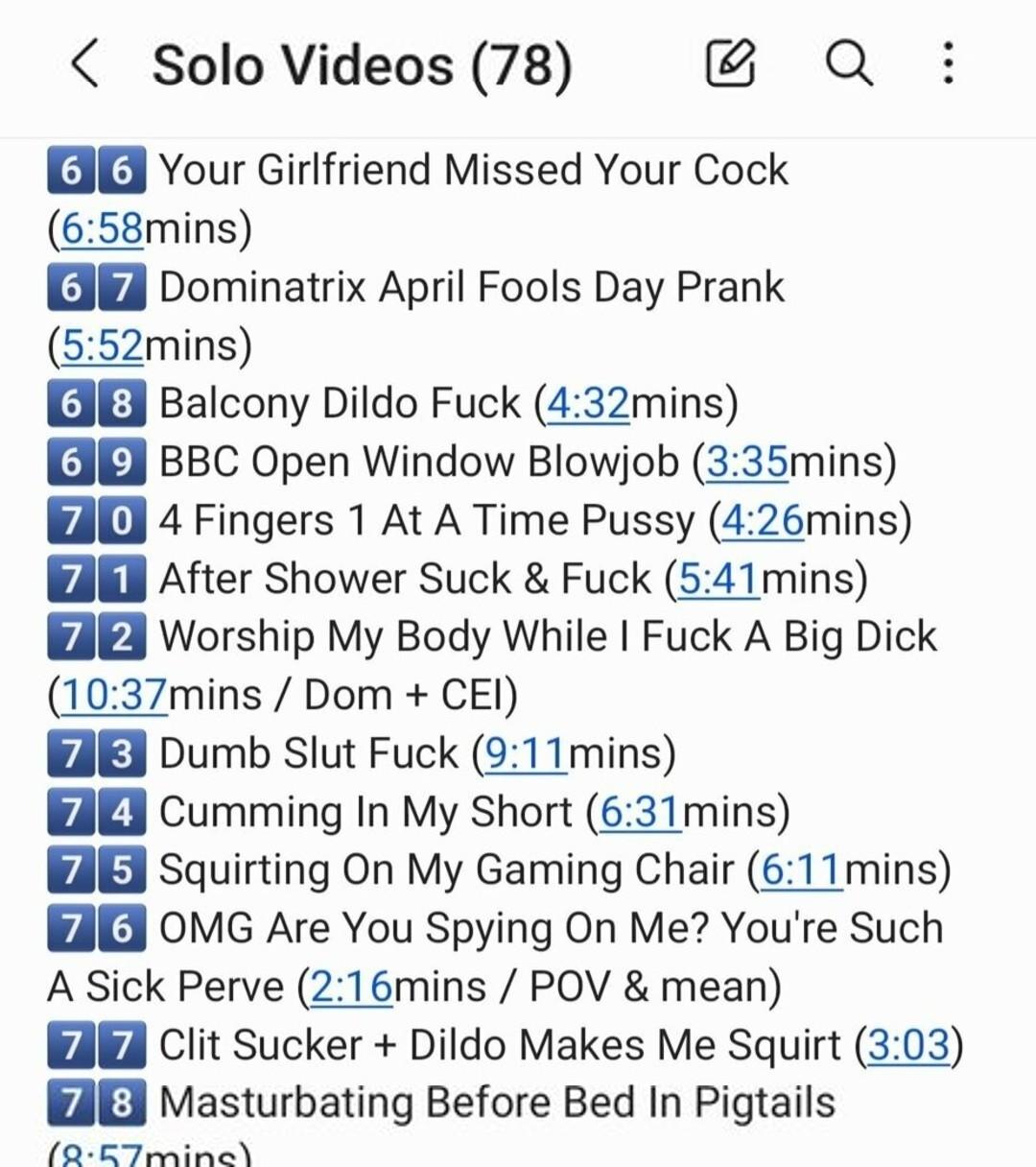Tap the 3:03 timestamp link
The image size is (1036, 1167).
[x=907, y=1046]
